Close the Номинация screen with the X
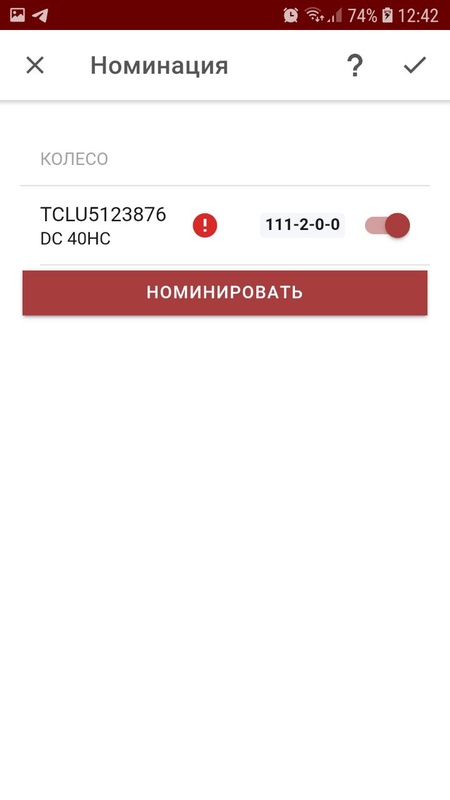Viewport: 450px width, 800px height. (35, 65)
